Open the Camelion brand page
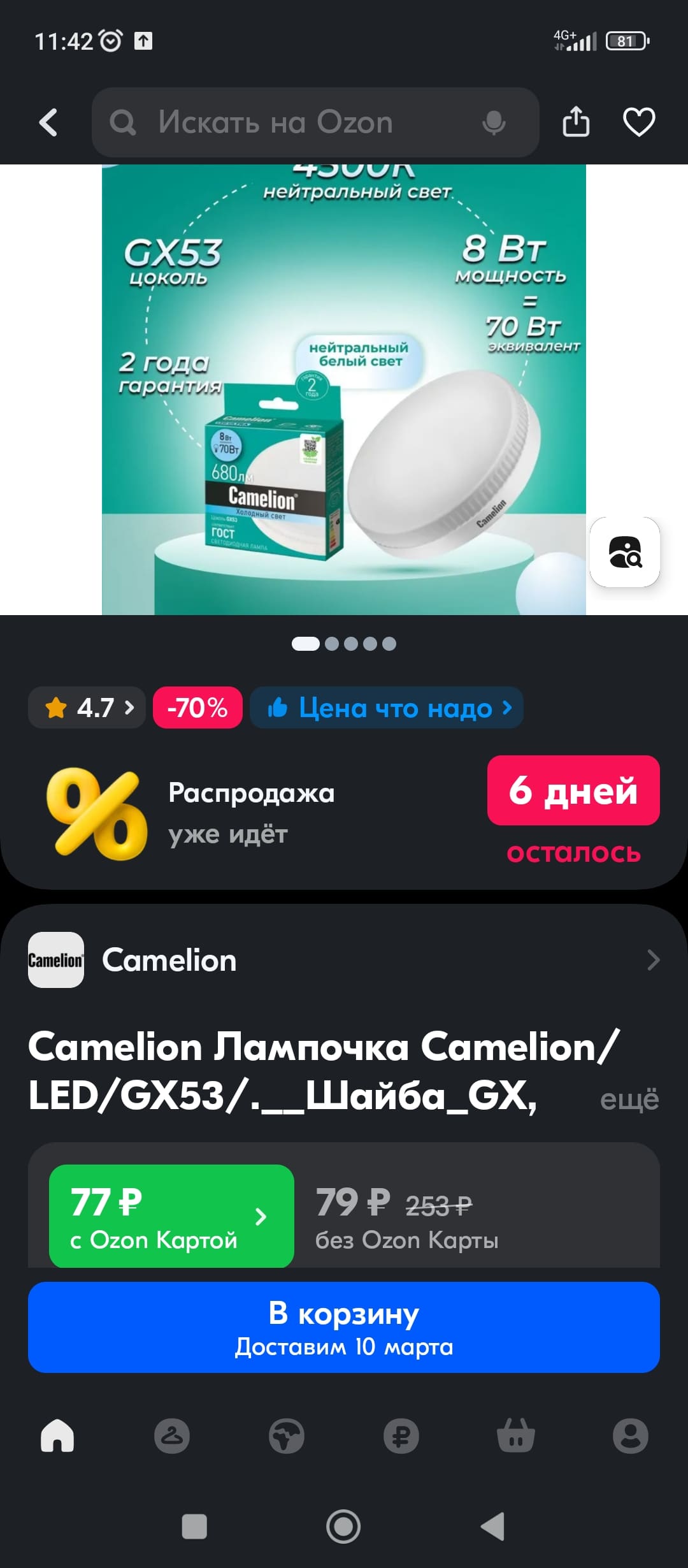The height and width of the screenshot is (1568, 688). 344,960
